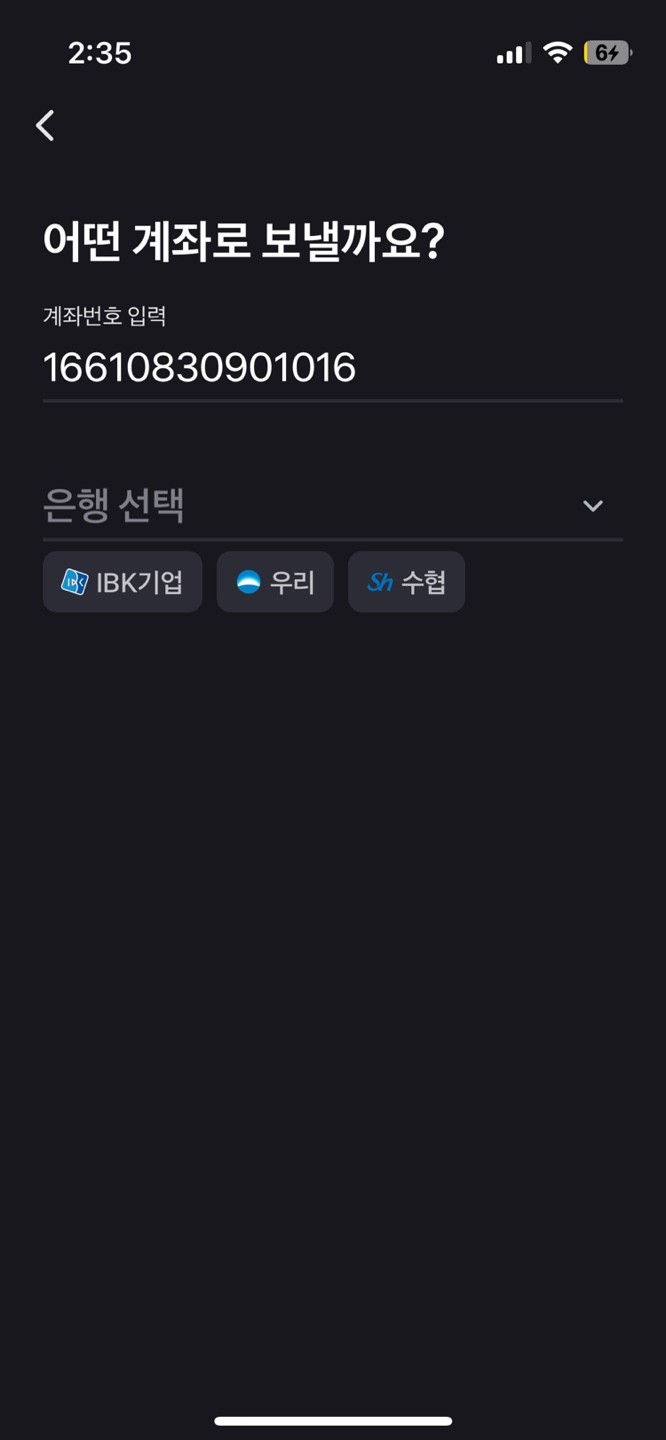Open the 은행 선택 bank dropdown
The width and height of the screenshot is (666, 1440).
click(x=332, y=505)
